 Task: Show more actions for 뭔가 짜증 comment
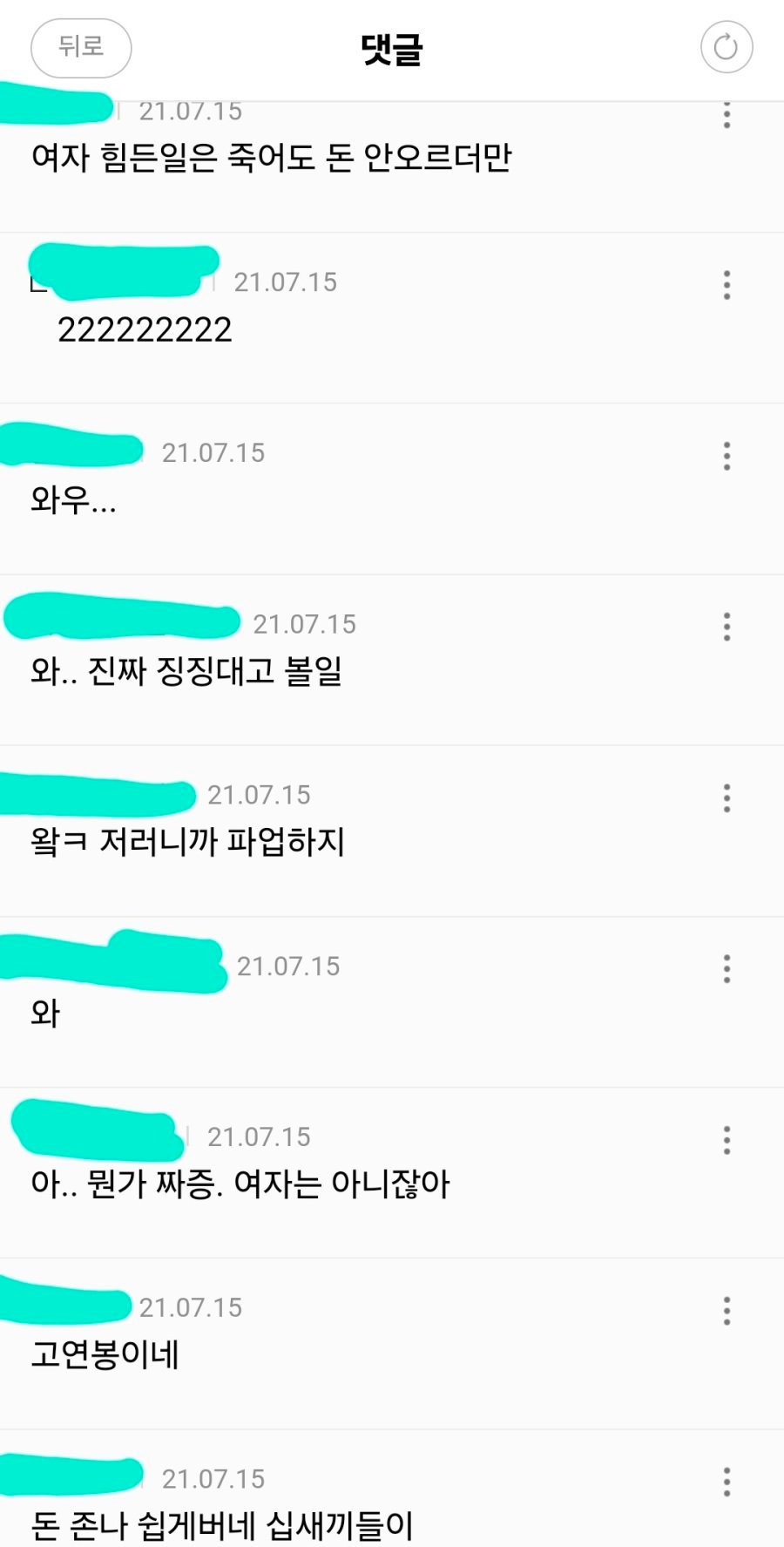click(x=727, y=1139)
